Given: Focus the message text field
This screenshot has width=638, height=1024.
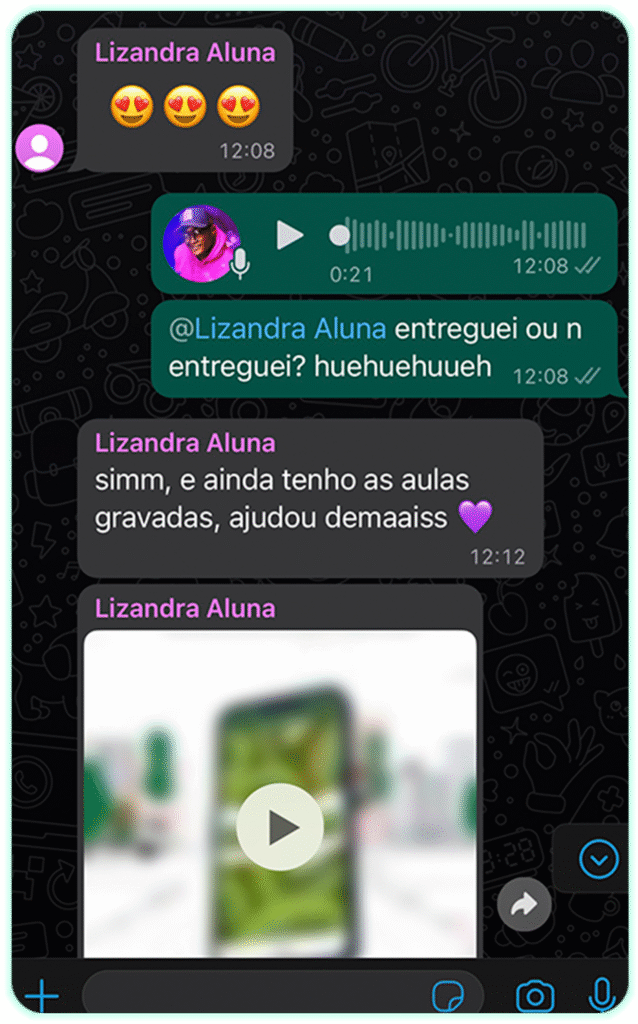Looking at the screenshot, I should click(x=250, y=996).
